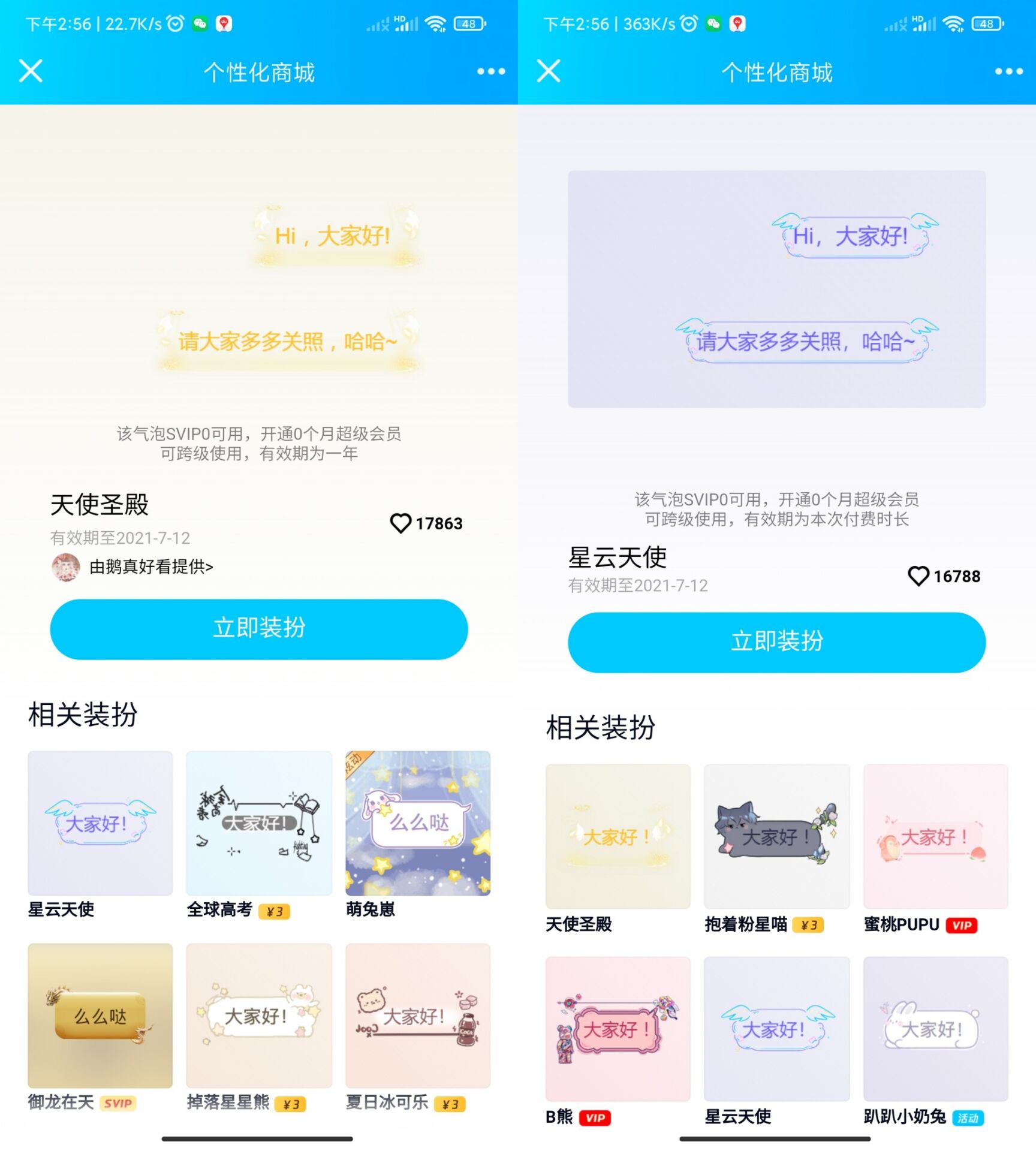Like the 天使圣殿 bubble with 17863 hearts
1036x1151 pixels.
400,523
